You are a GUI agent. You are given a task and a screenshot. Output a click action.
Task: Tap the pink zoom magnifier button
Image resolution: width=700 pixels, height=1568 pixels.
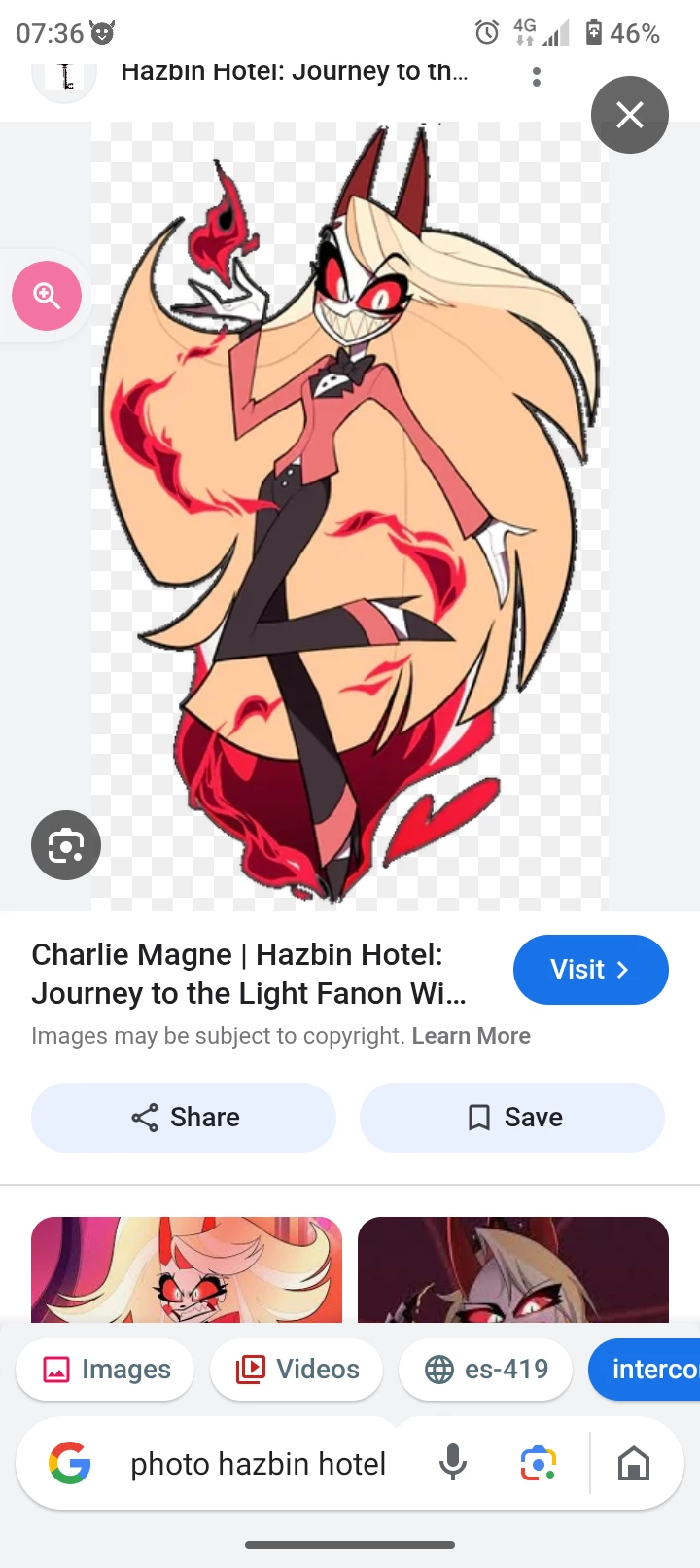tap(47, 296)
